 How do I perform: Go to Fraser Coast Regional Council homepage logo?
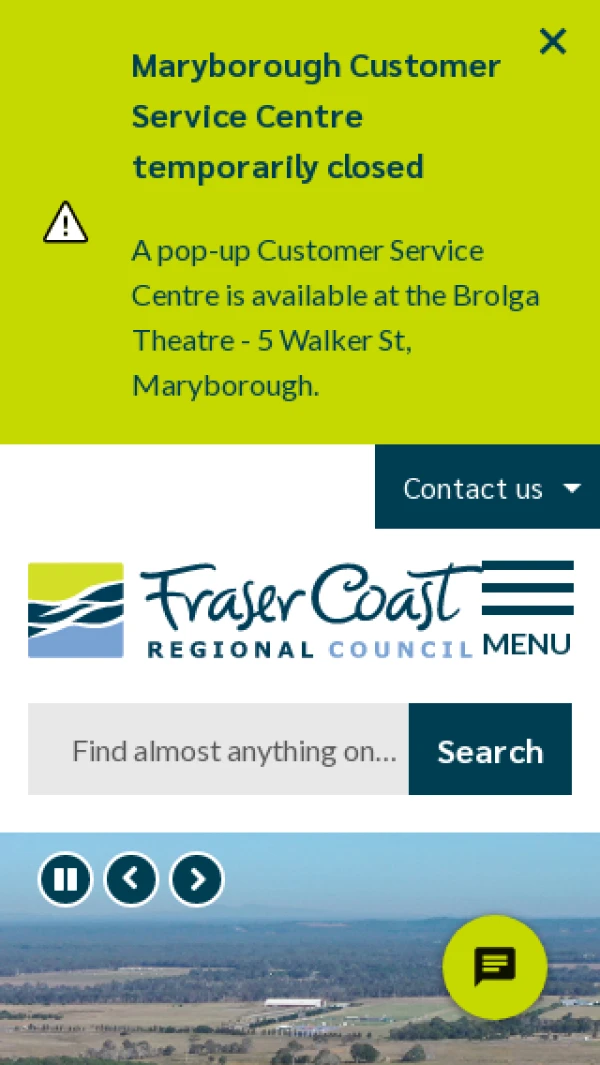[x=250, y=610]
